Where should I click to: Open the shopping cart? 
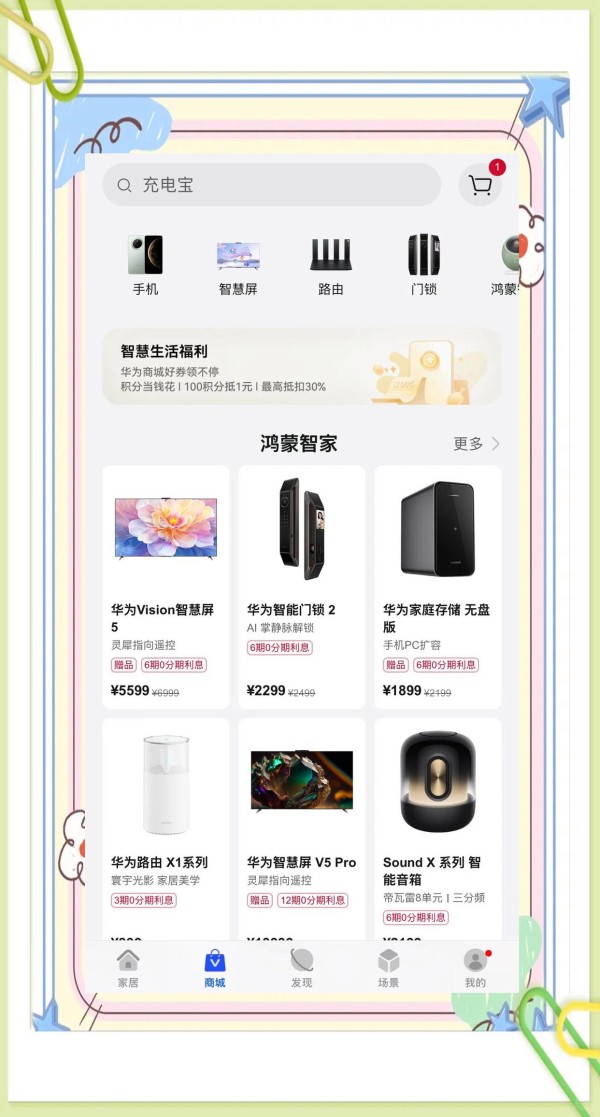click(x=480, y=185)
